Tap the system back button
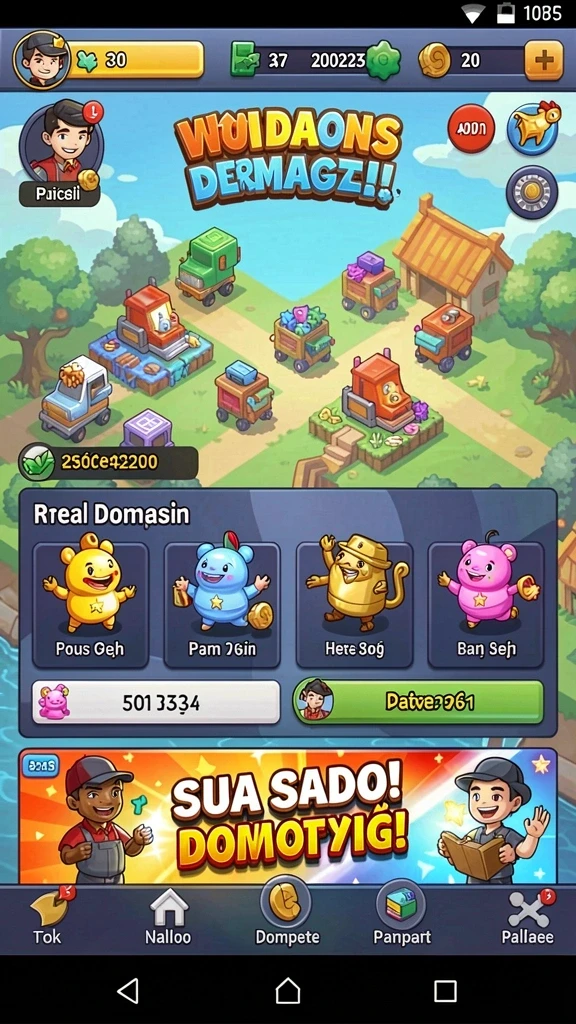Screen dimensions: 576x1024 (128, 991)
